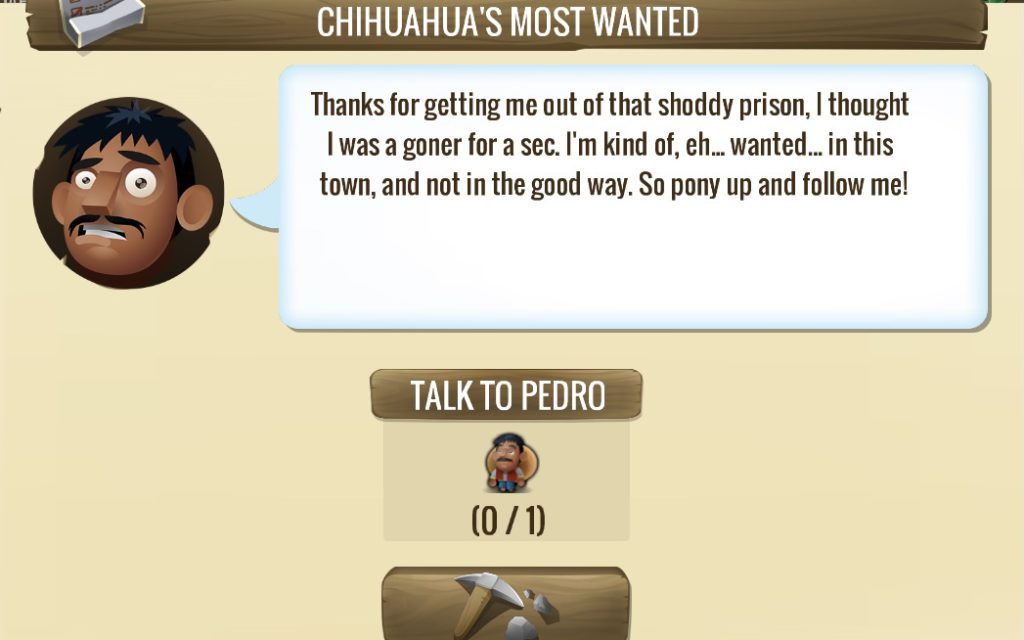Tap the pickaxe and rocks button
Screen dimensions: 1024x640
(x=506, y=604)
